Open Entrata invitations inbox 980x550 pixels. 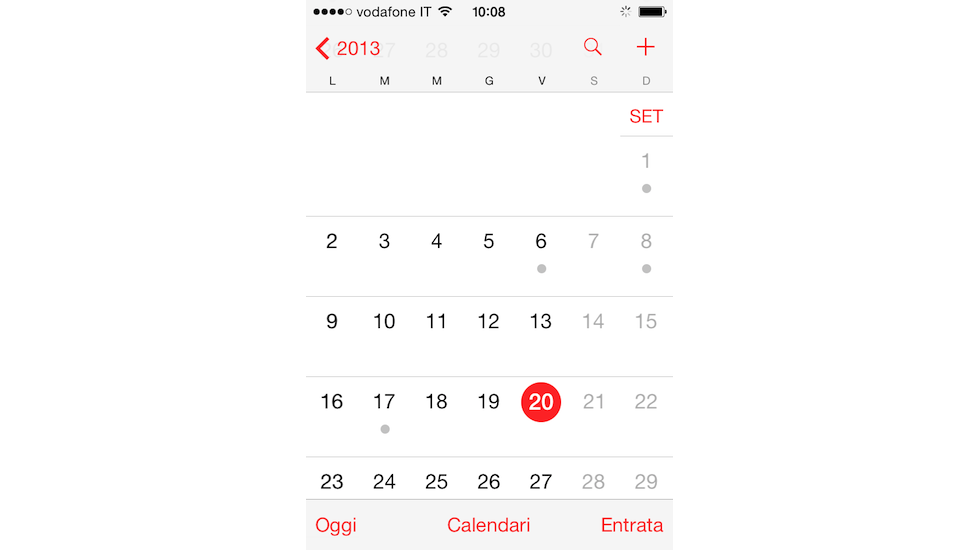[631, 525]
